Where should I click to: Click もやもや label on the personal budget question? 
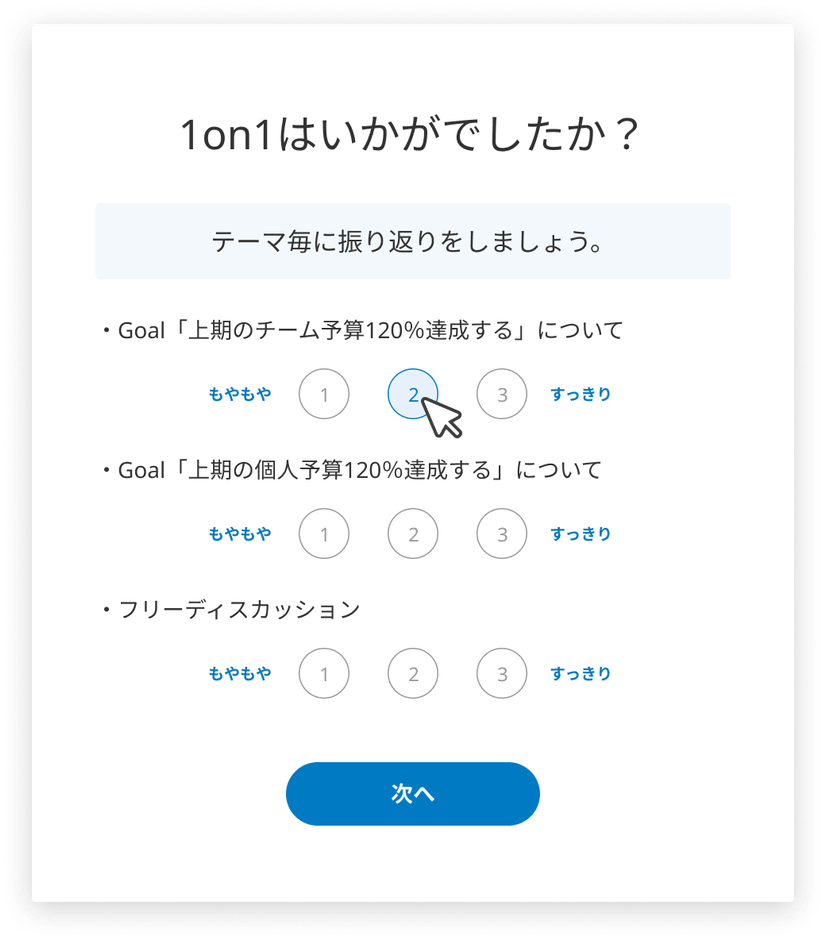(x=240, y=534)
